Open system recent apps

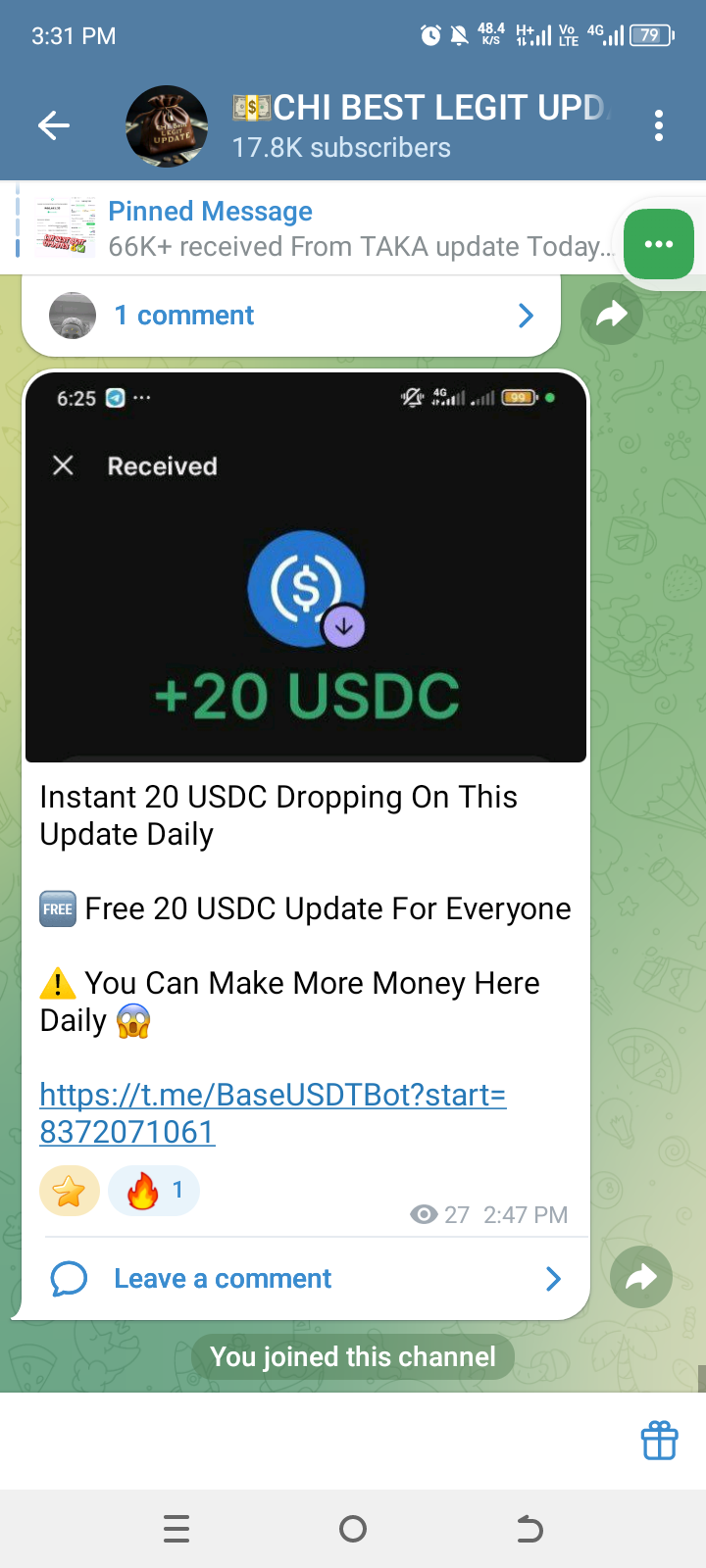[176, 1529]
